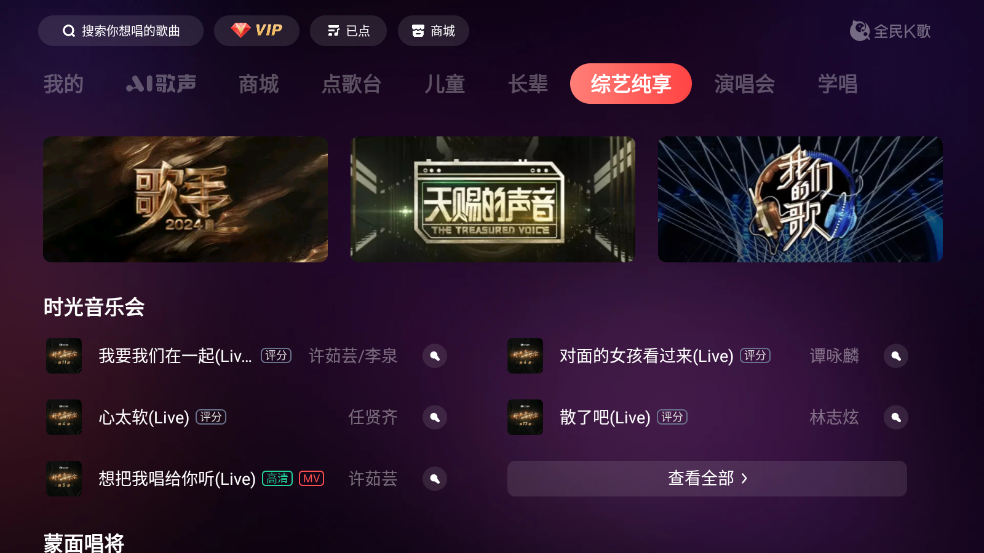Open the VIP membership button
The height and width of the screenshot is (553, 984).
pos(256,31)
